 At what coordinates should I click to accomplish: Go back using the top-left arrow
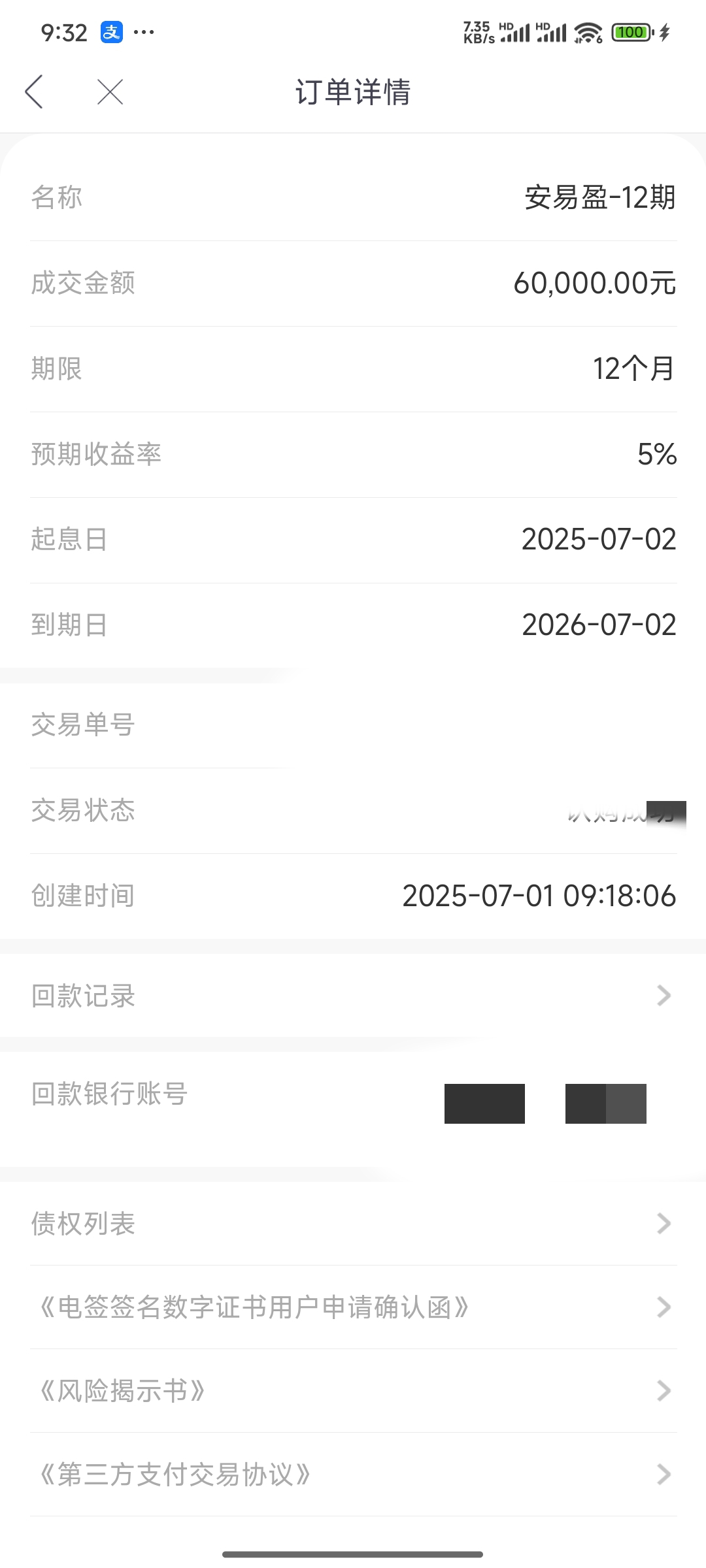tap(34, 92)
